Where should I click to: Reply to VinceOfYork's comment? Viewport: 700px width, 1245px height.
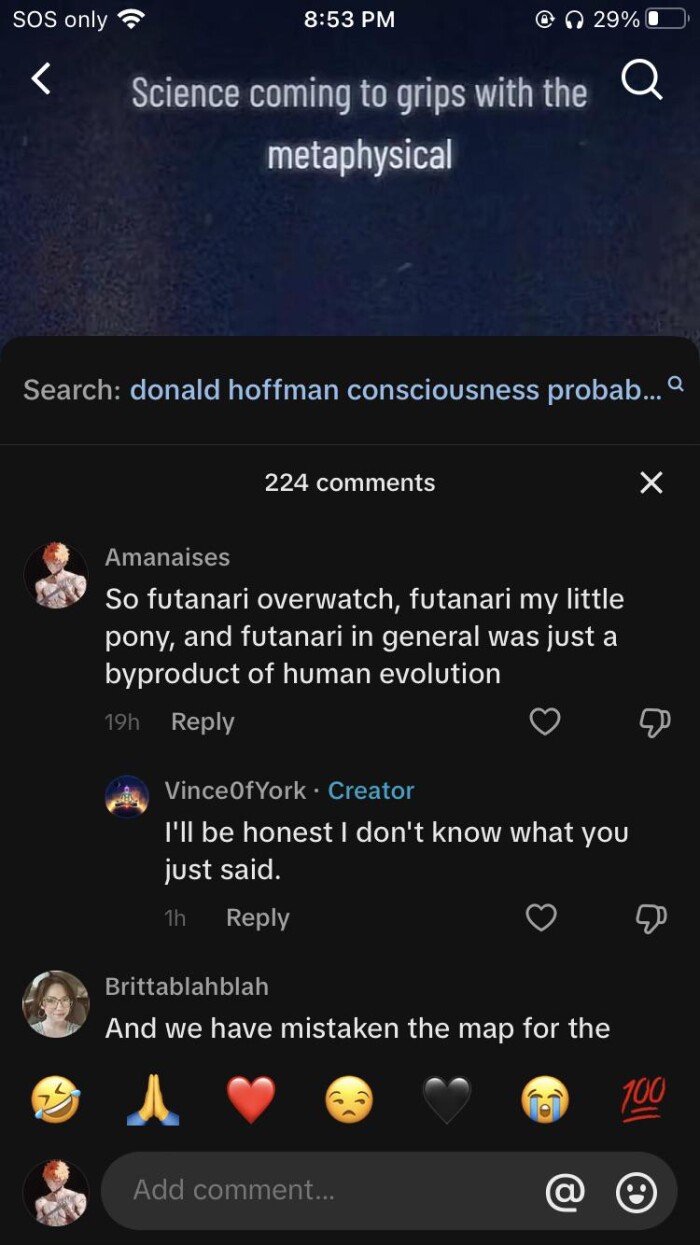pyautogui.click(x=257, y=918)
